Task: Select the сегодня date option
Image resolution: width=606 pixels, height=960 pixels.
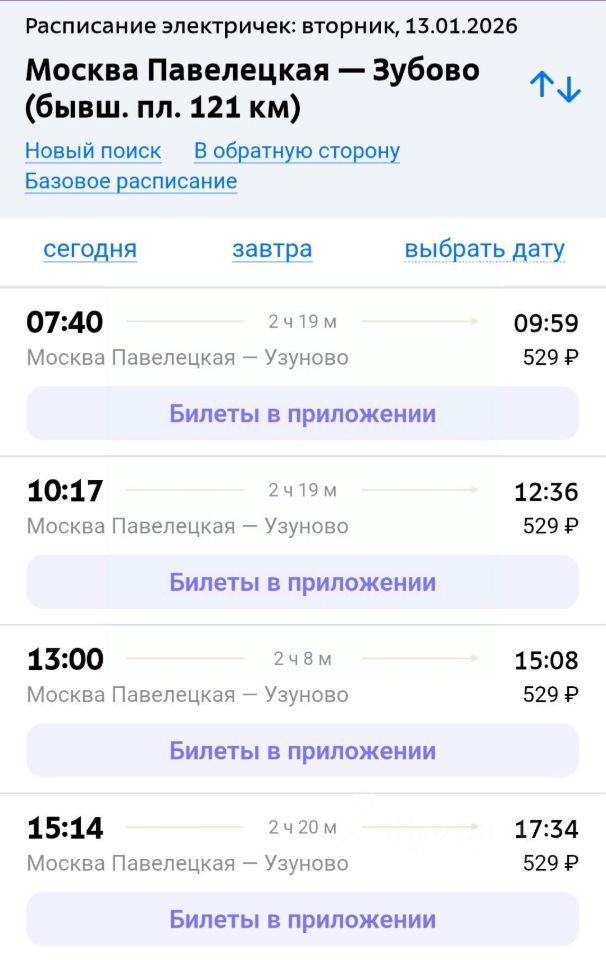Action: coord(90,249)
